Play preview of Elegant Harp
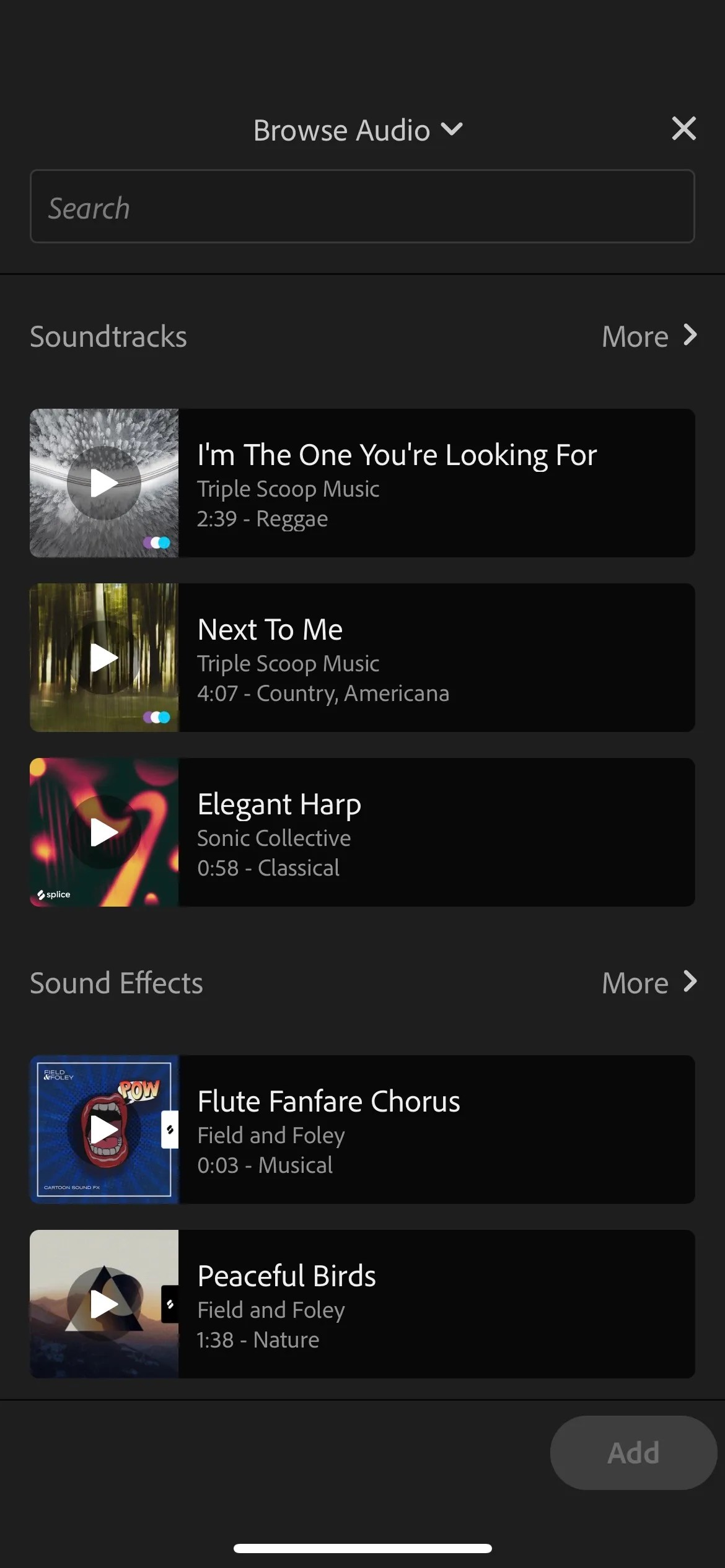 point(104,832)
